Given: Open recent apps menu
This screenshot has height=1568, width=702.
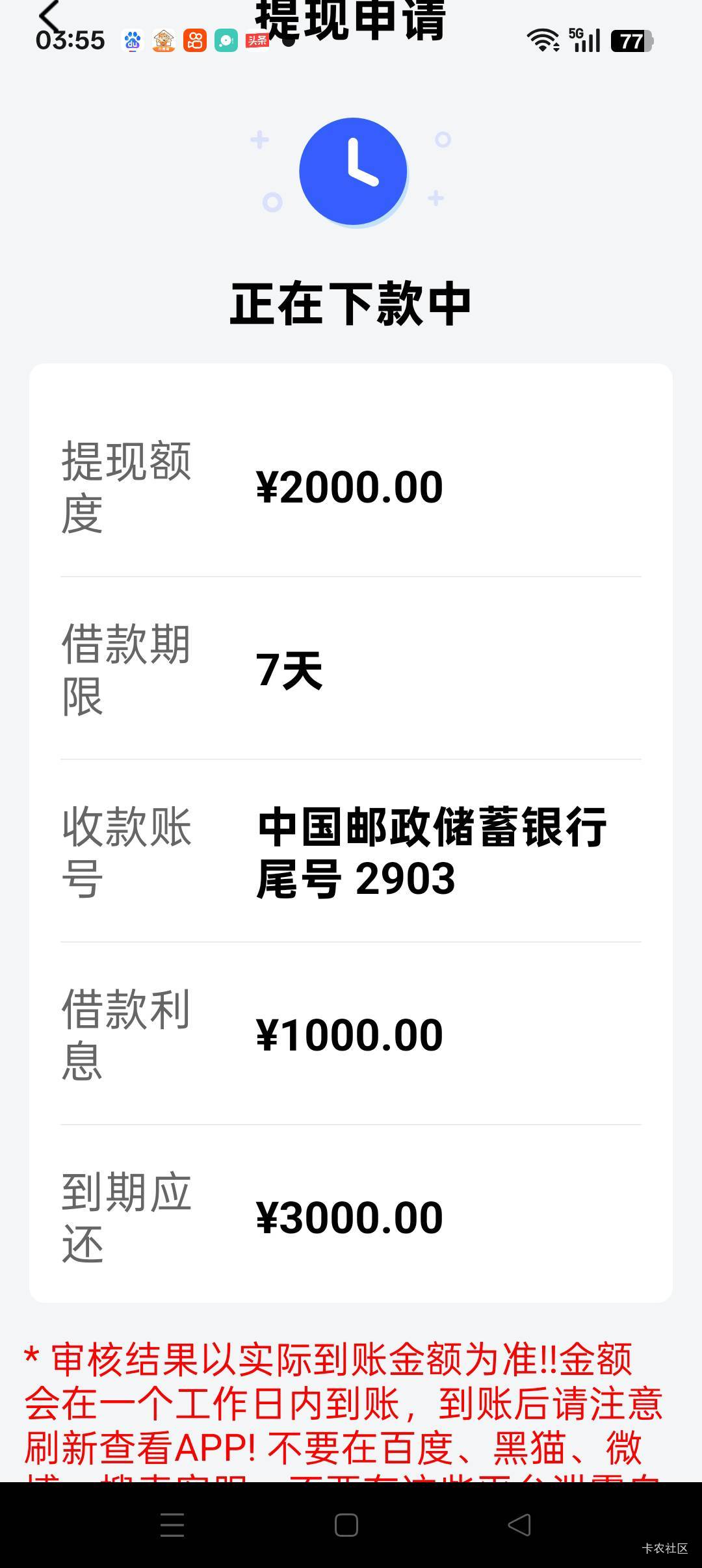Looking at the screenshot, I should point(172,1525).
